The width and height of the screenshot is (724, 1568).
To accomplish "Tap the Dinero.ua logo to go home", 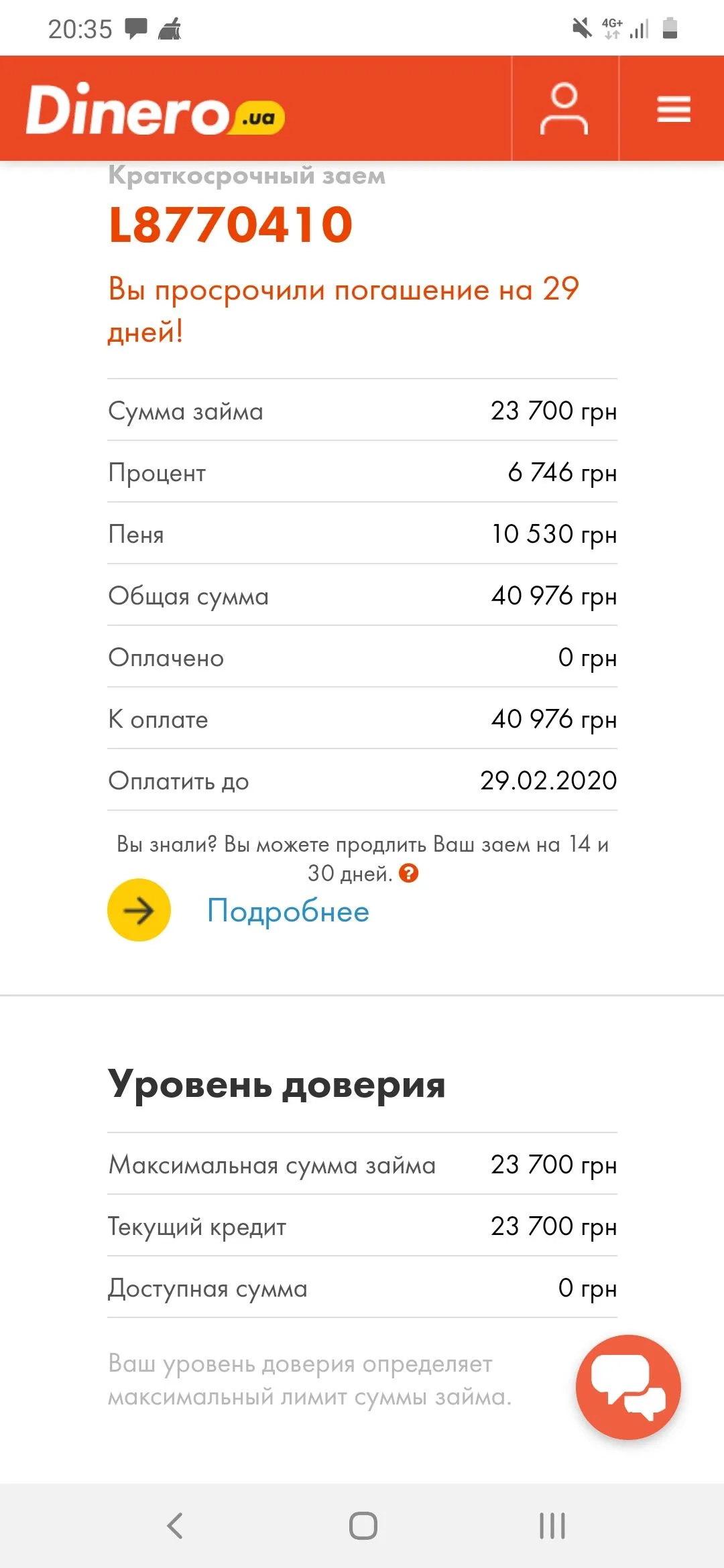I will tap(156, 110).
